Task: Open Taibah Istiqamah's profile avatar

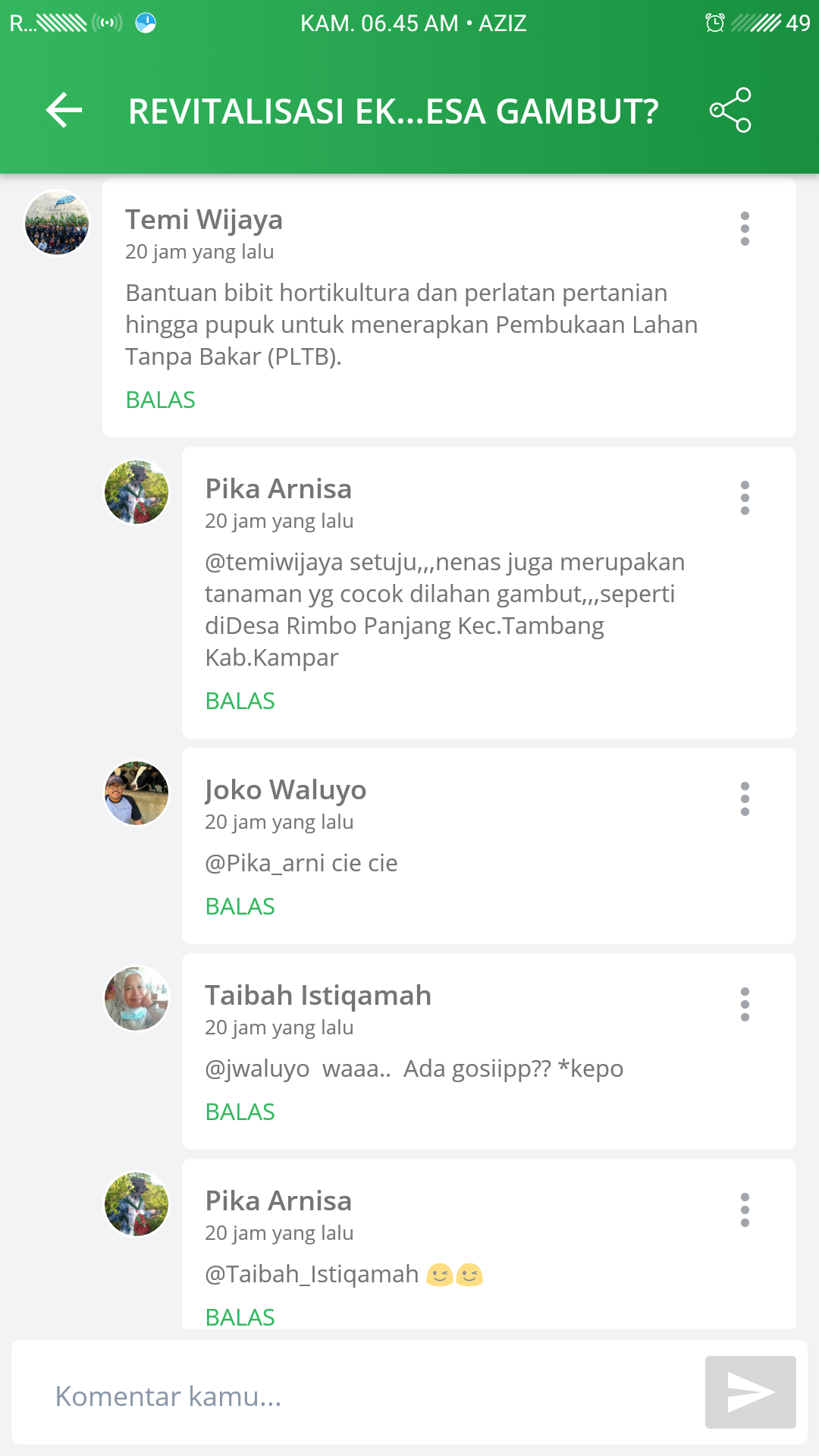Action: (x=136, y=999)
